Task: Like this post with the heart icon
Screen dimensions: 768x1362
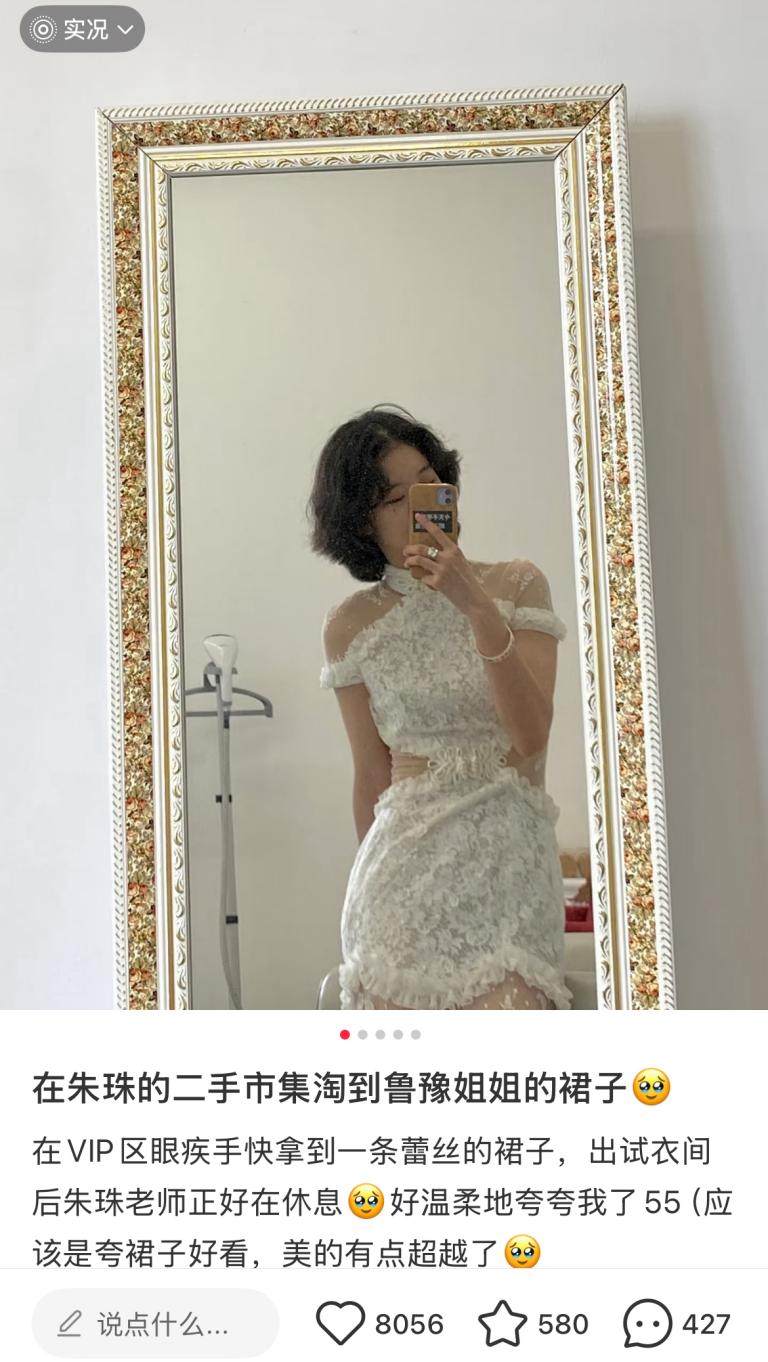Action: pyautogui.click(x=341, y=1324)
